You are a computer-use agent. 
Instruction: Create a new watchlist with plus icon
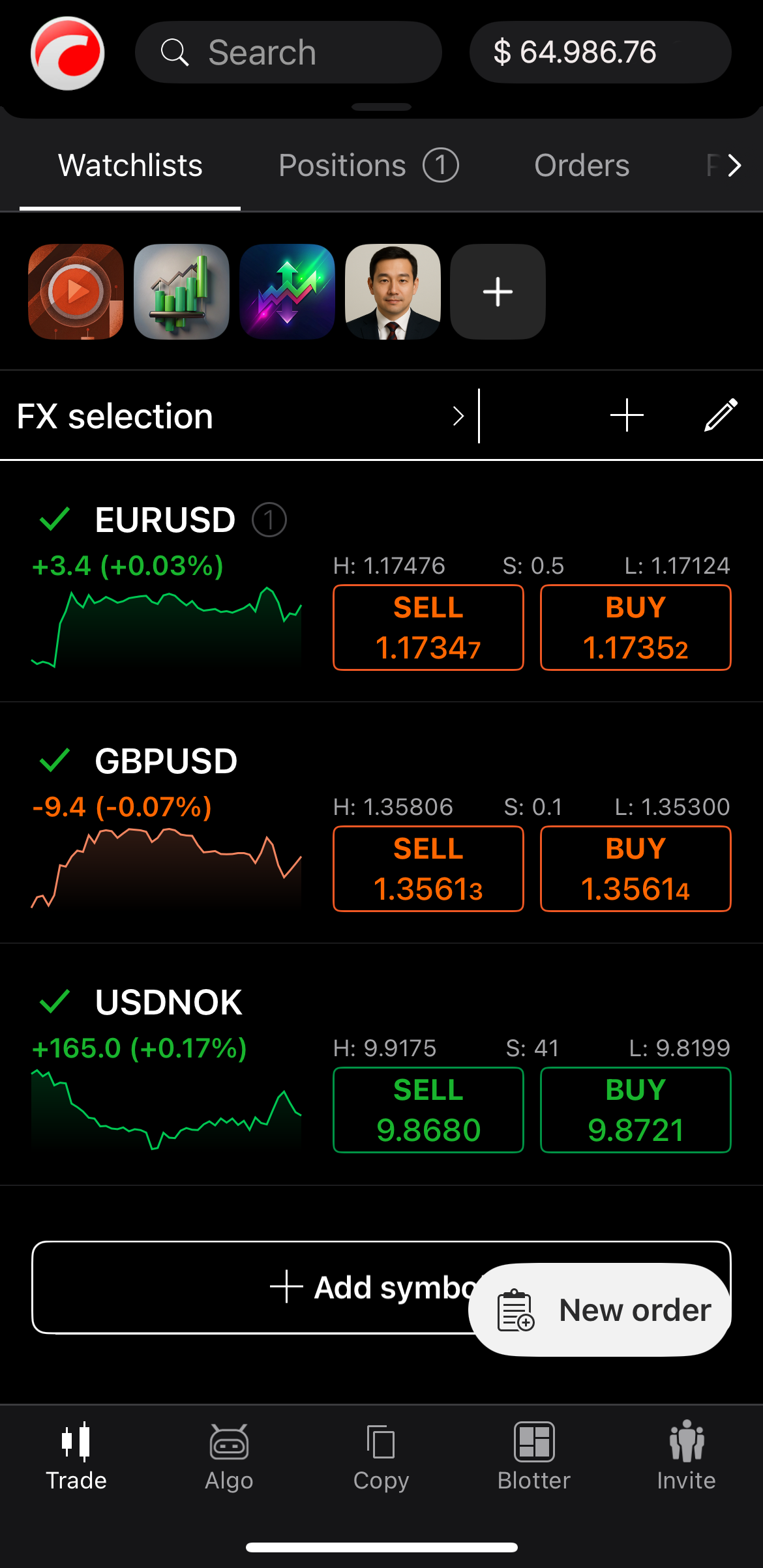pyautogui.click(x=627, y=415)
